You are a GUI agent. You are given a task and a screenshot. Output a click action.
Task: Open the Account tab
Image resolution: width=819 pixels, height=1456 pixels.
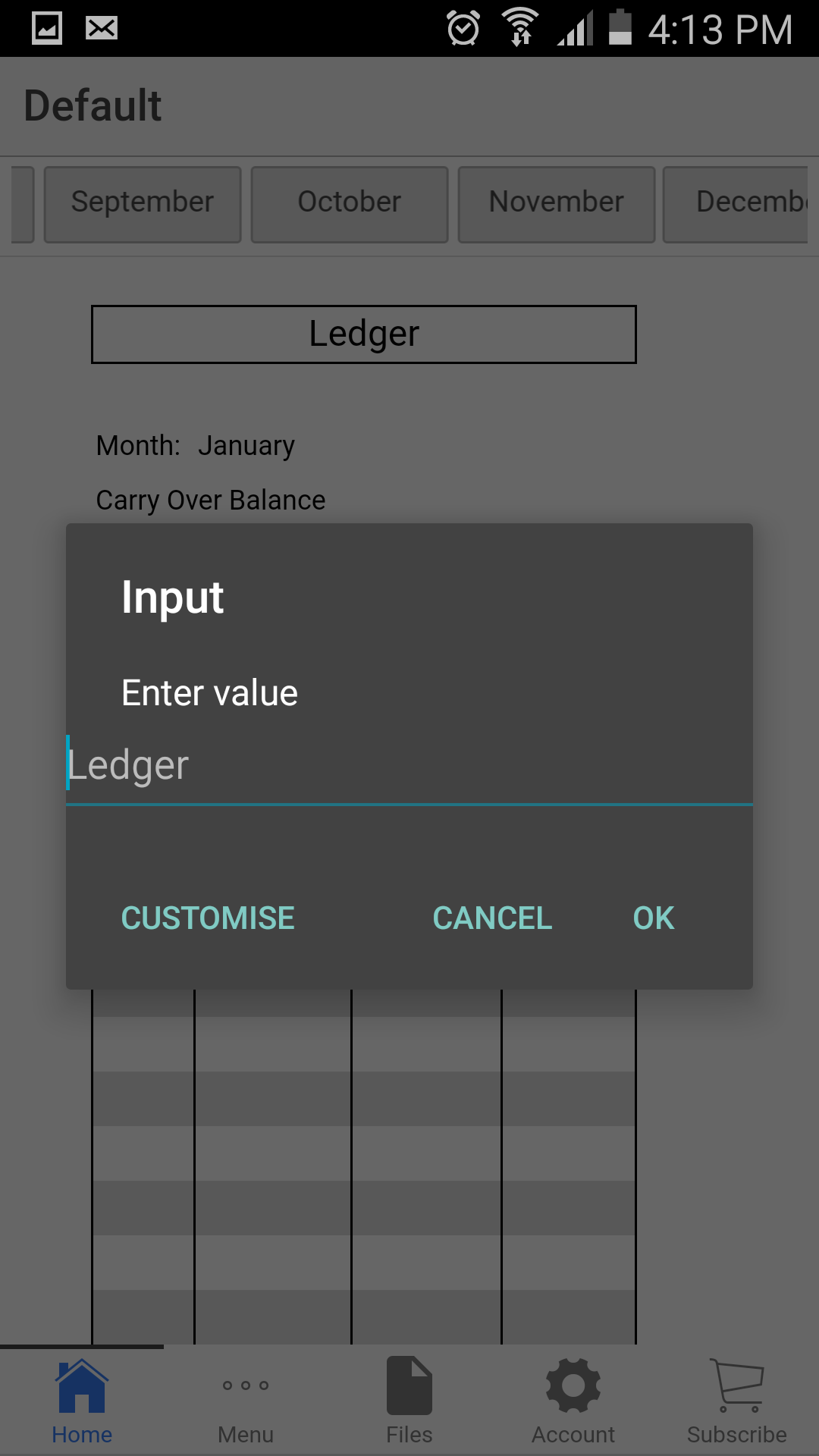click(x=573, y=1401)
